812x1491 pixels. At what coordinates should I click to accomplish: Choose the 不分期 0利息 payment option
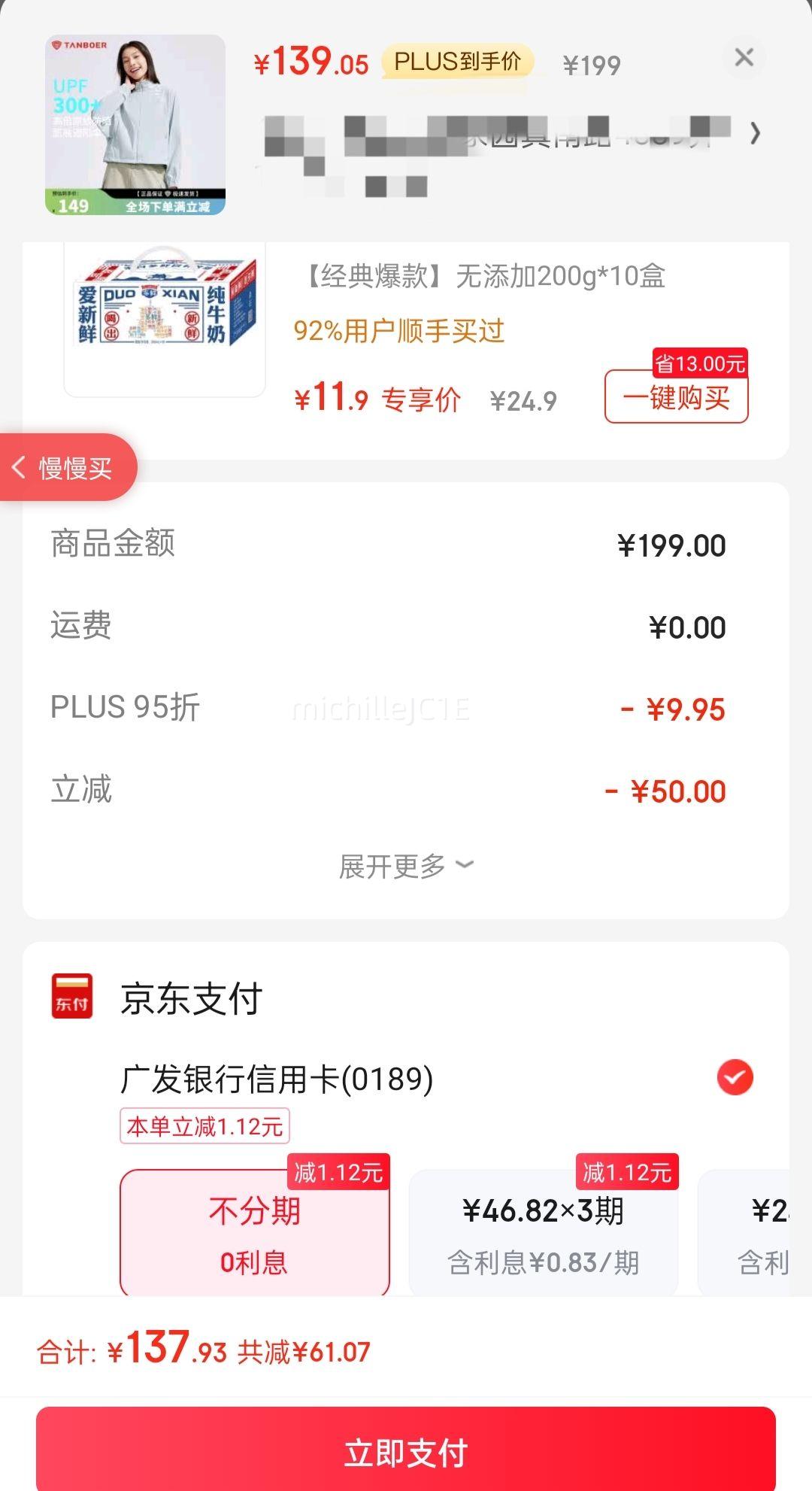253,1232
